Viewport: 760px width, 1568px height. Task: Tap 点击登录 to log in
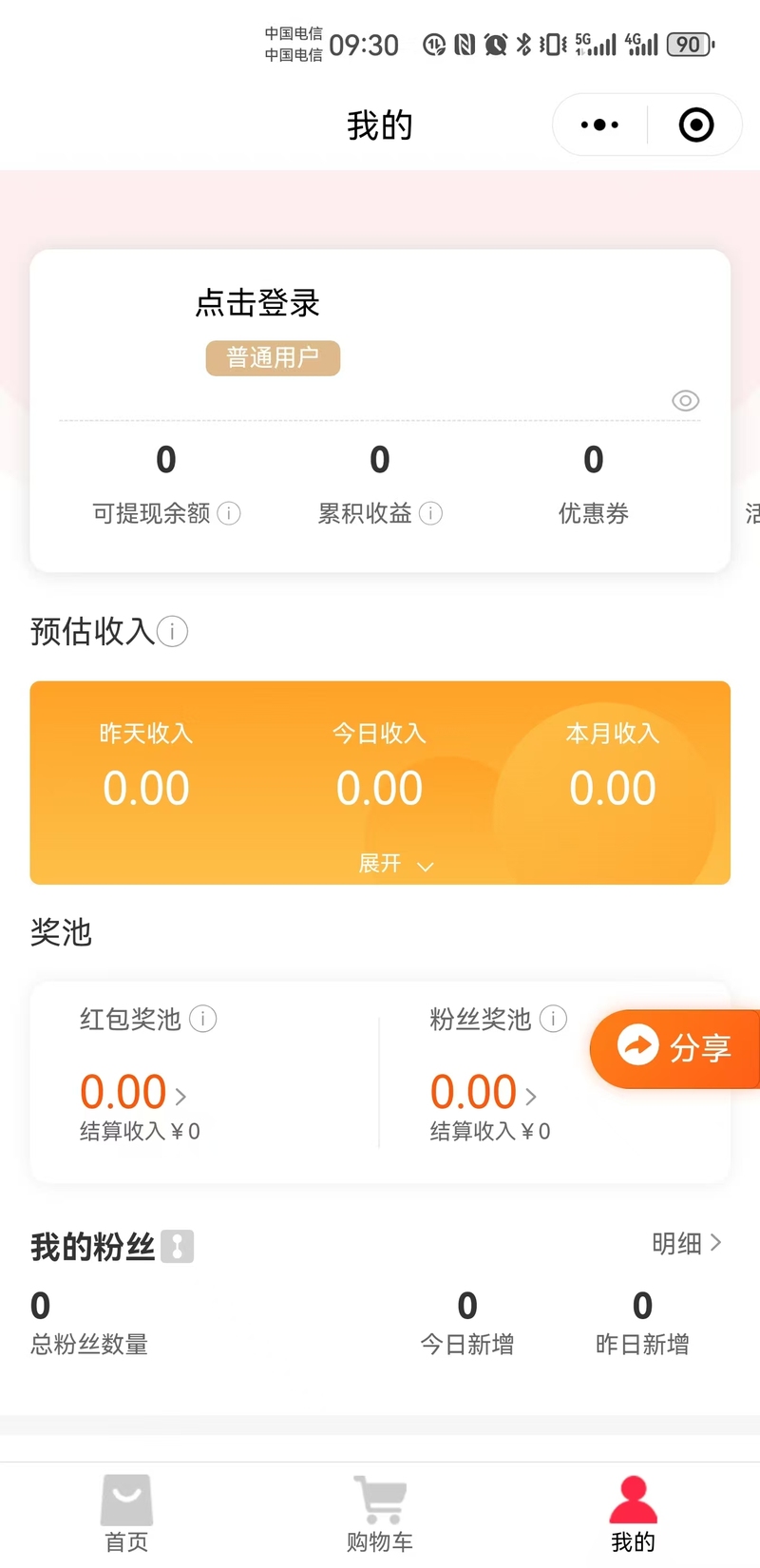(x=257, y=303)
